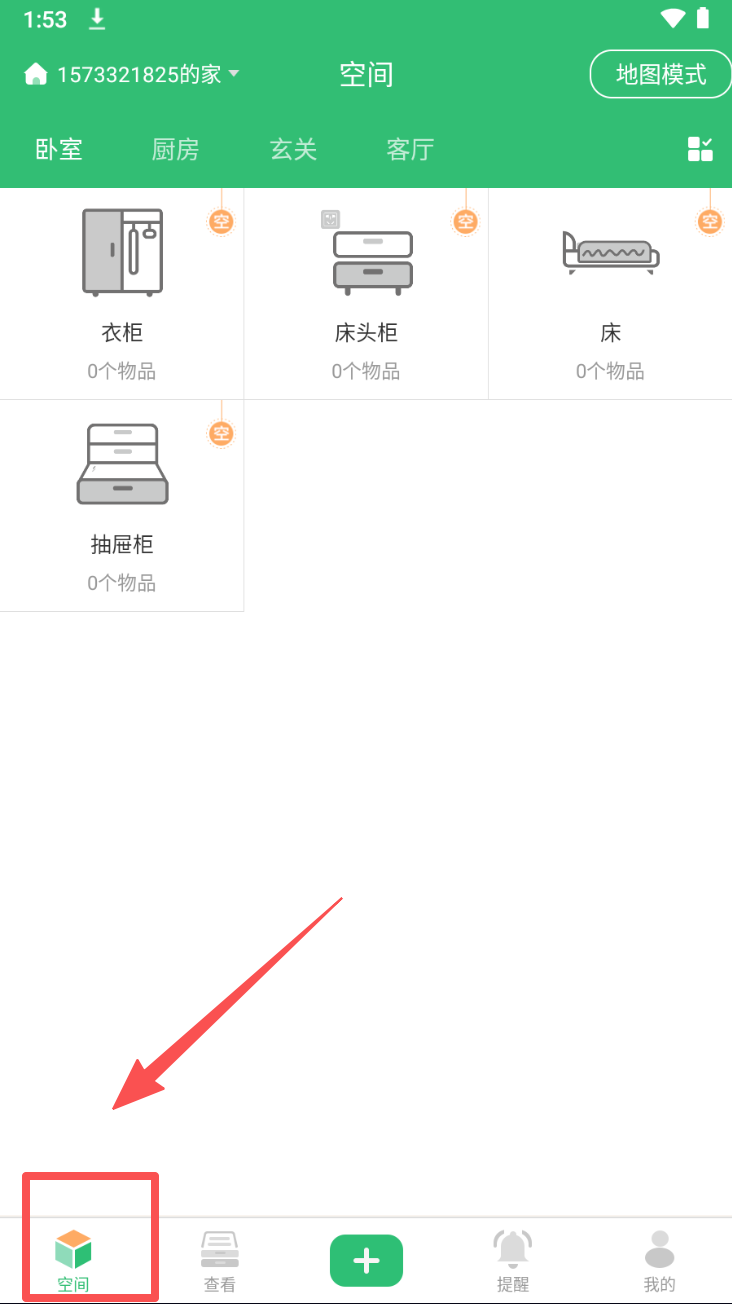
Task: Open the 床头柜 nightstand card
Action: coord(366,294)
